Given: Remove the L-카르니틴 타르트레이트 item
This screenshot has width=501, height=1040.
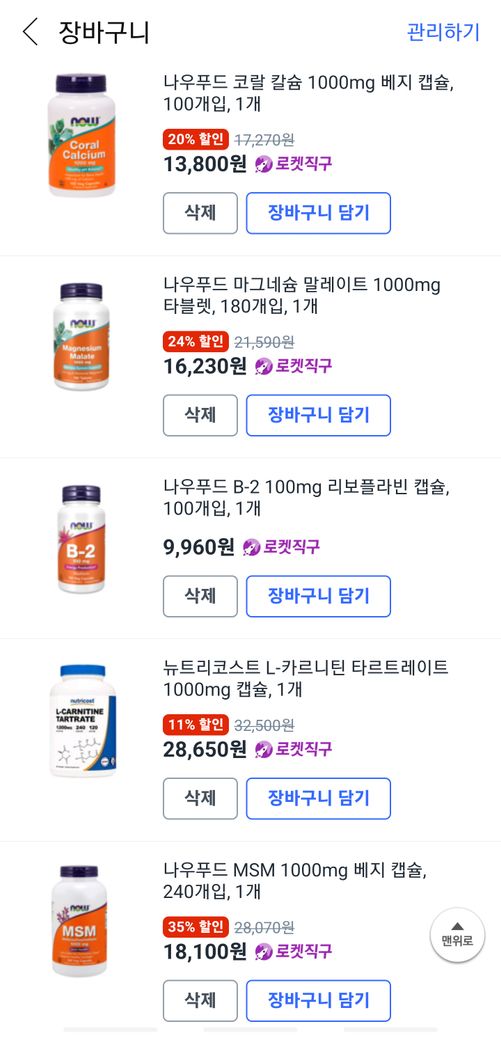Looking at the screenshot, I should 200,799.
